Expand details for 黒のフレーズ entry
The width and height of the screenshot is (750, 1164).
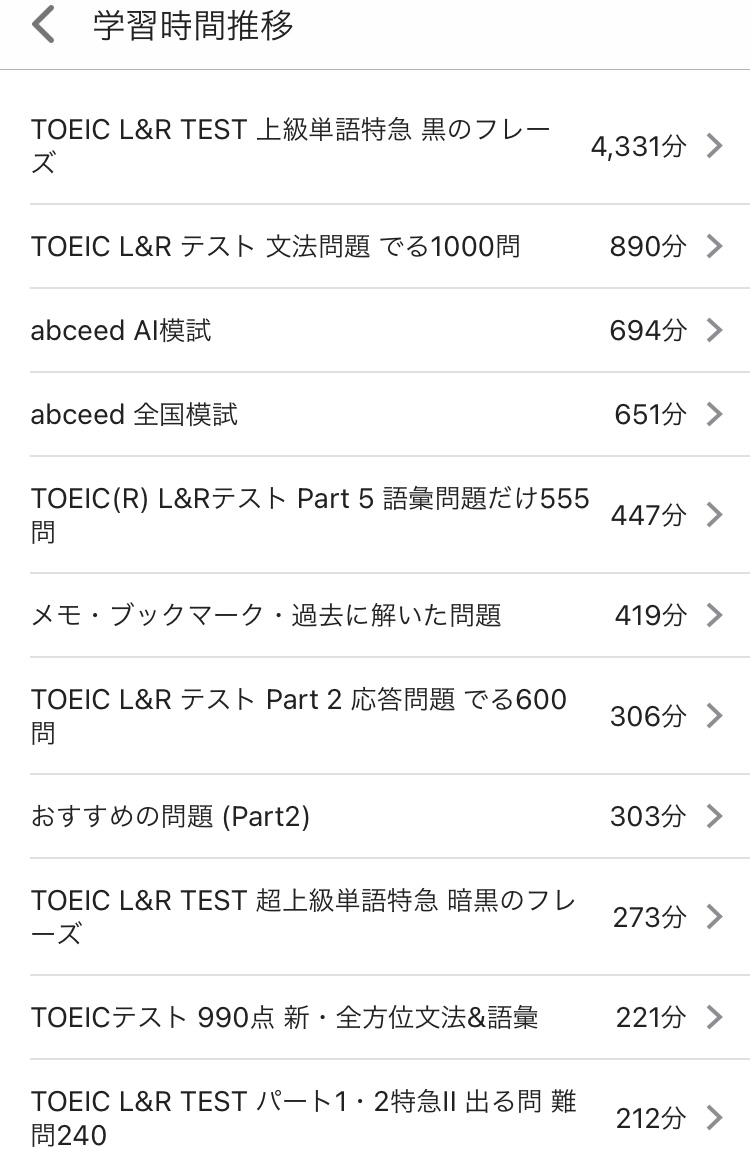715,145
